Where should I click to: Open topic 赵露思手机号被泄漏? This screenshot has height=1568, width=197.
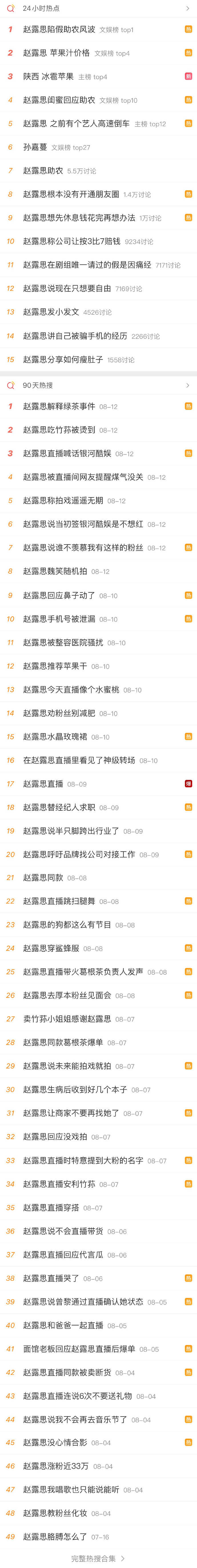pyautogui.click(x=59, y=618)
